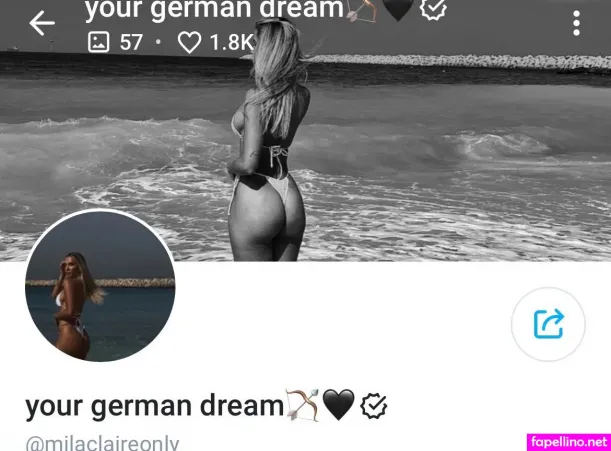Screen dimensions: 611x451
Task: Share this profile
Action: pos(548,324)
